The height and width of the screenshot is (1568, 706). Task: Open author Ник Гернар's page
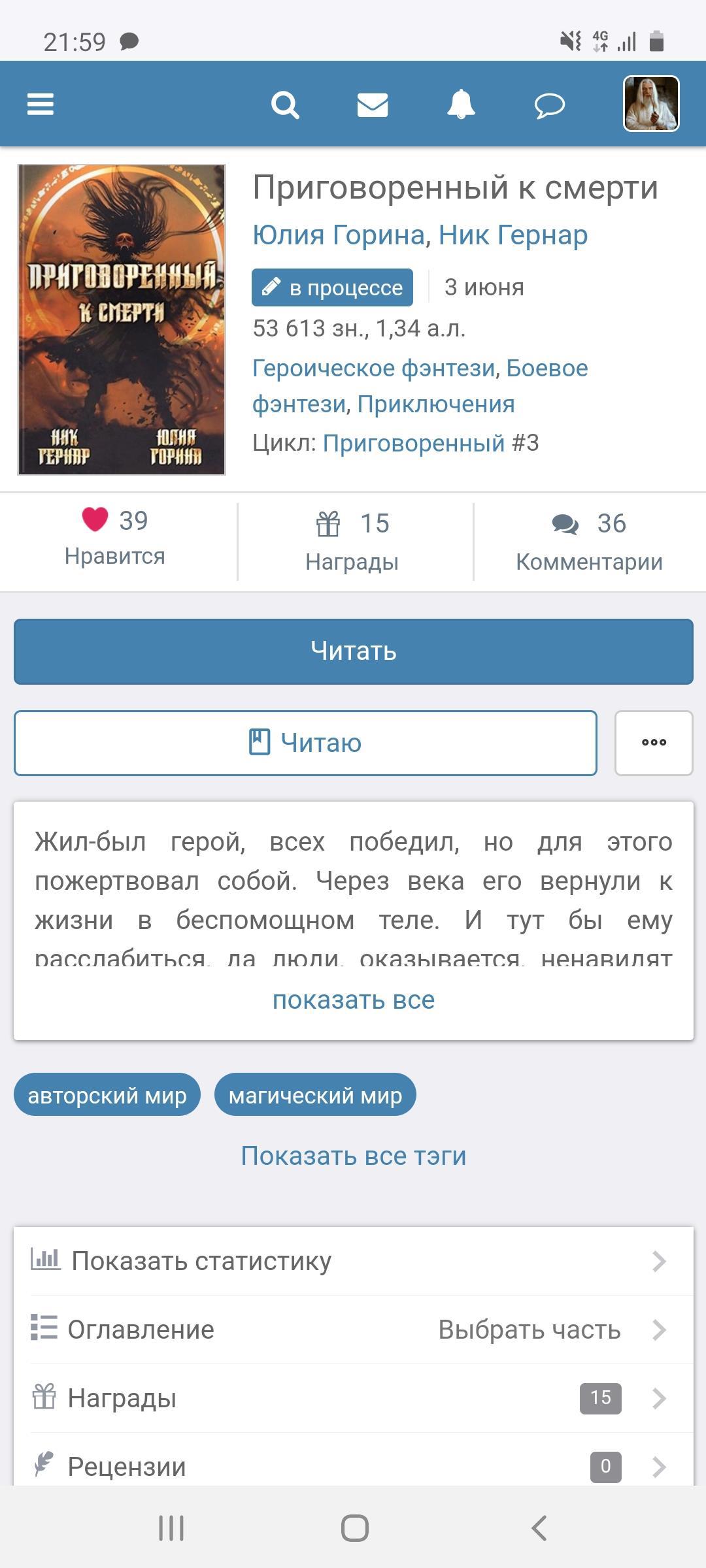pyautogui.click(x=513, y=235)
